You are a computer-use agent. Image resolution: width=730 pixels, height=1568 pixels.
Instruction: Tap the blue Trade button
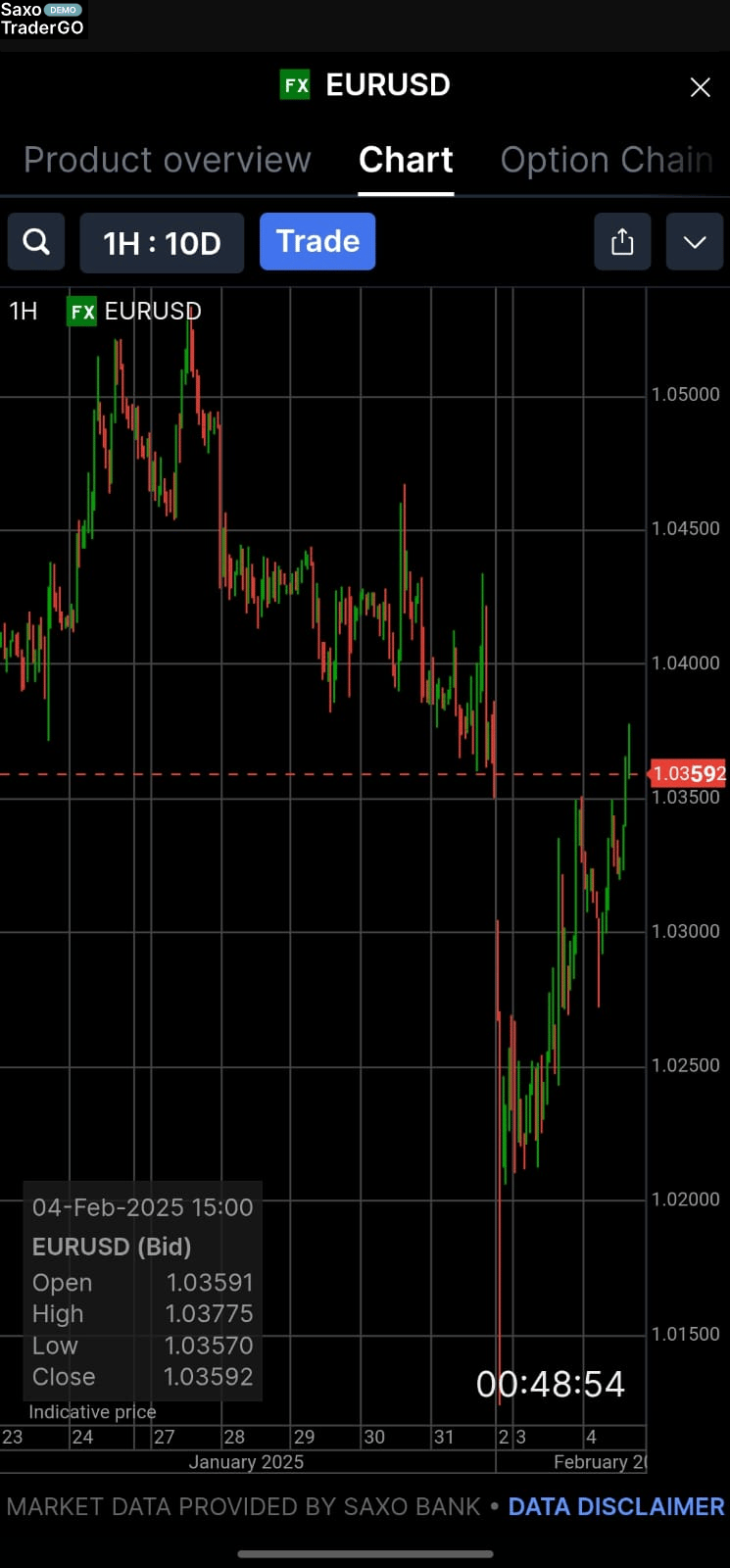point(317,241)
